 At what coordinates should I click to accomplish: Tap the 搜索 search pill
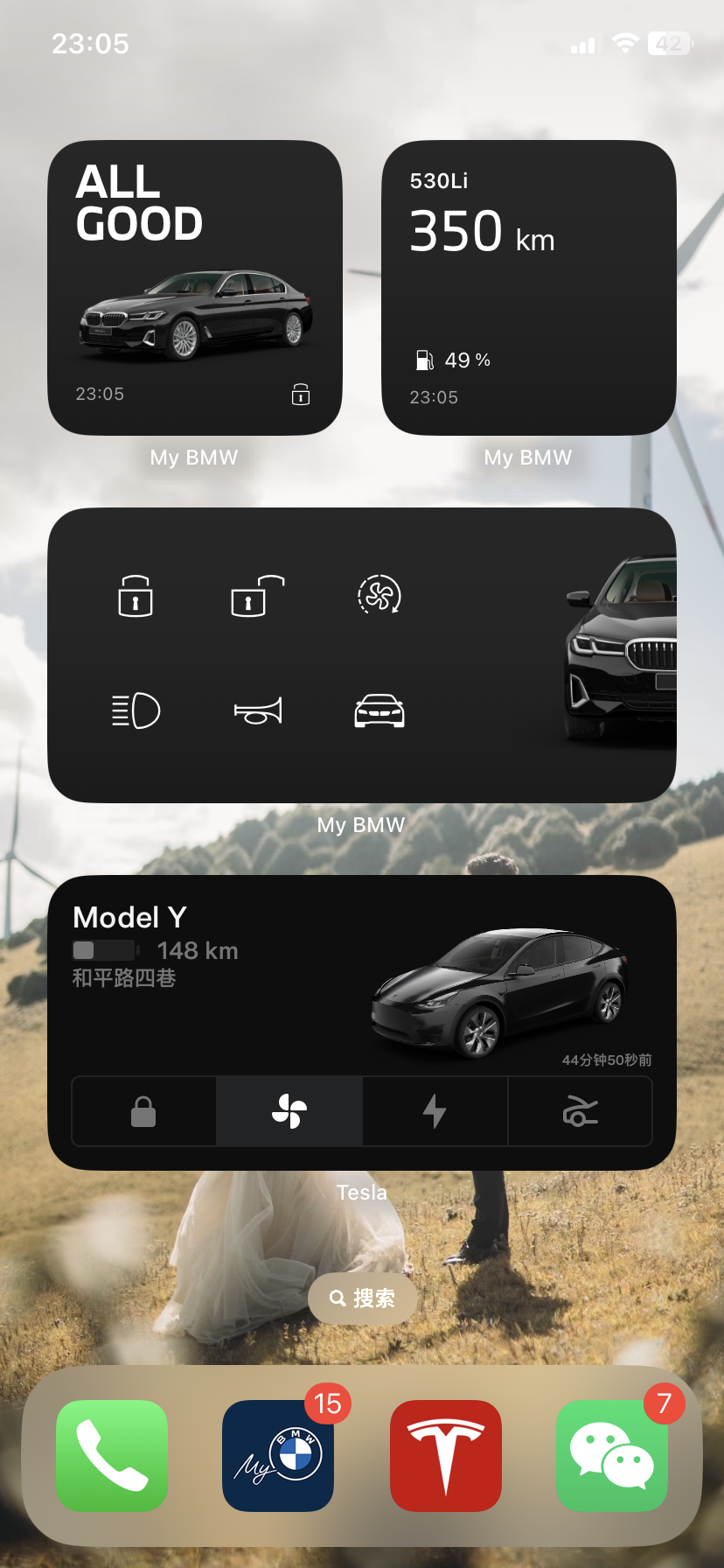[x=362, y=1298]
